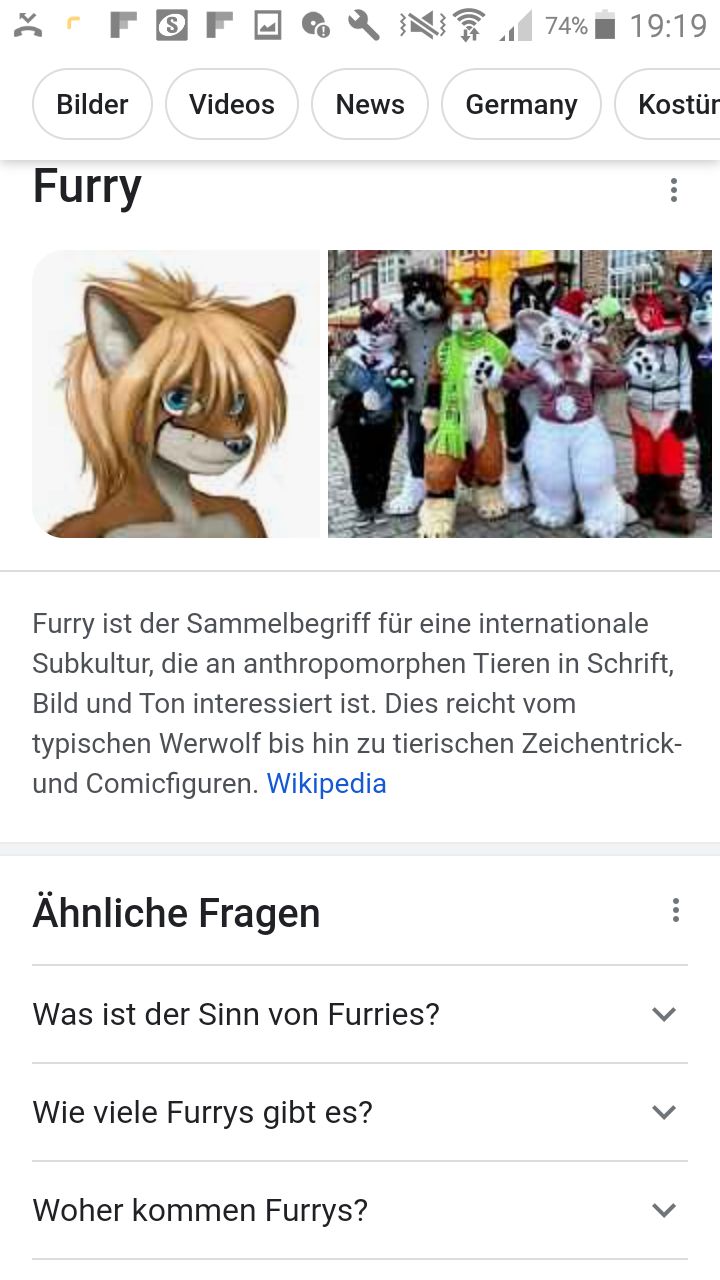The image size is (720, 1280).
Task: Open the Wikipedia link
Action: pyautogui.click(x=326, y=783)
